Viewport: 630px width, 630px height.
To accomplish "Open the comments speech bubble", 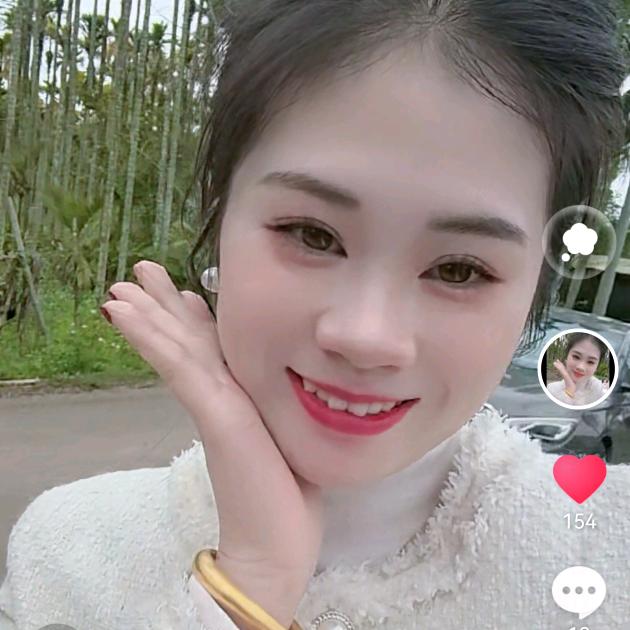I will click(x=579, y=592).
